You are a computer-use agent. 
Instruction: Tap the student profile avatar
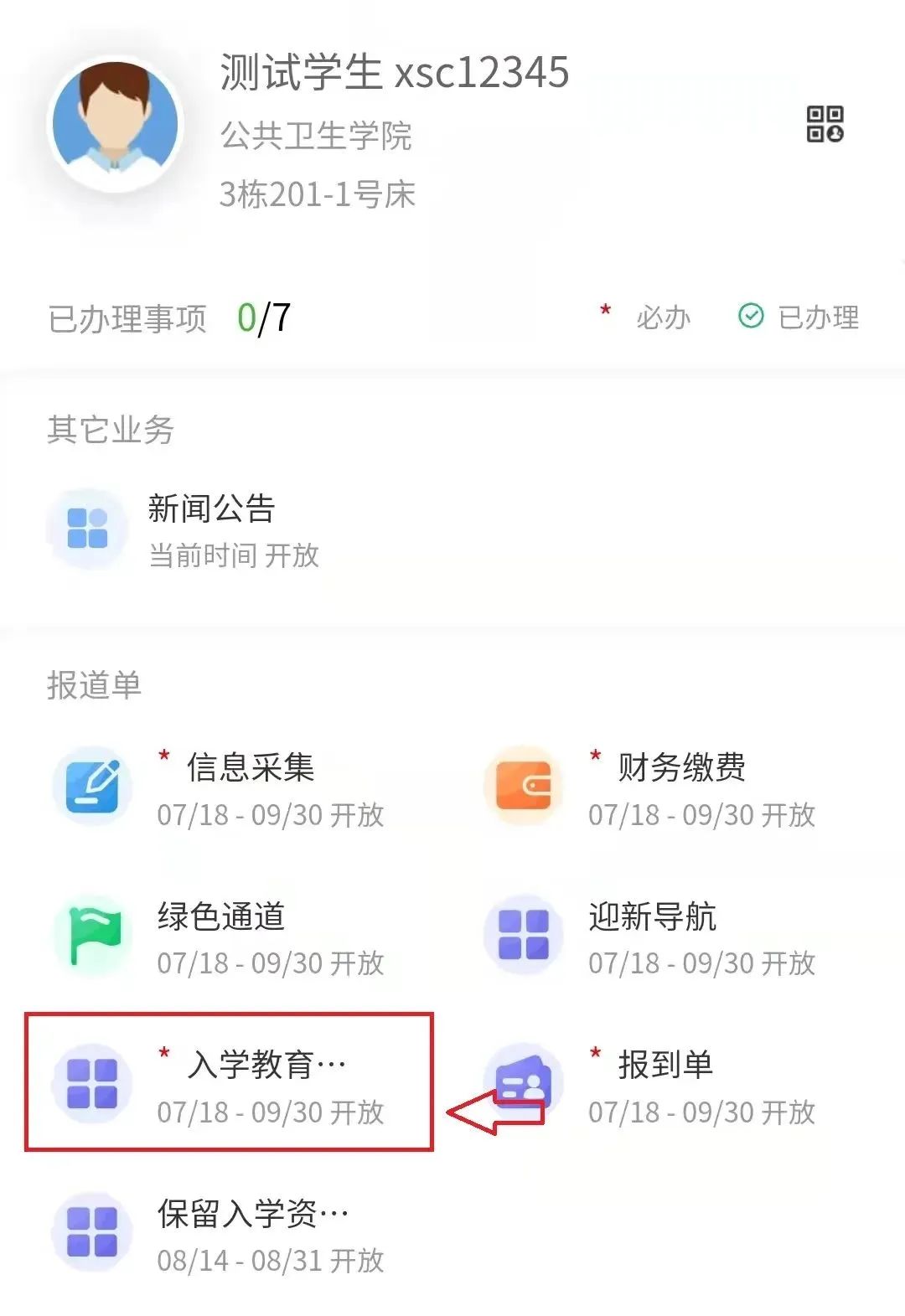tap(115, 124)
